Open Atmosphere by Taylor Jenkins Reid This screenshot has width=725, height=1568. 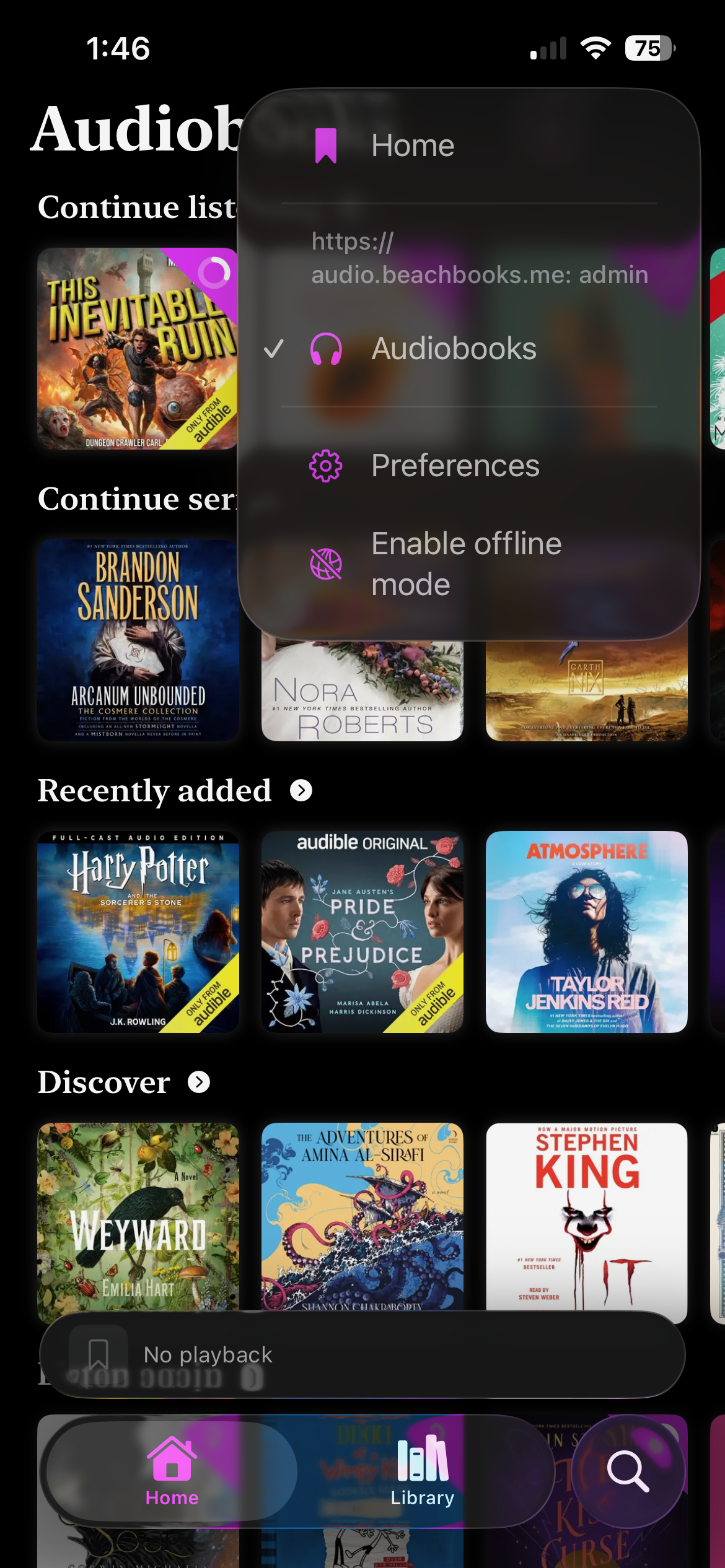click(x=586, y=932)
